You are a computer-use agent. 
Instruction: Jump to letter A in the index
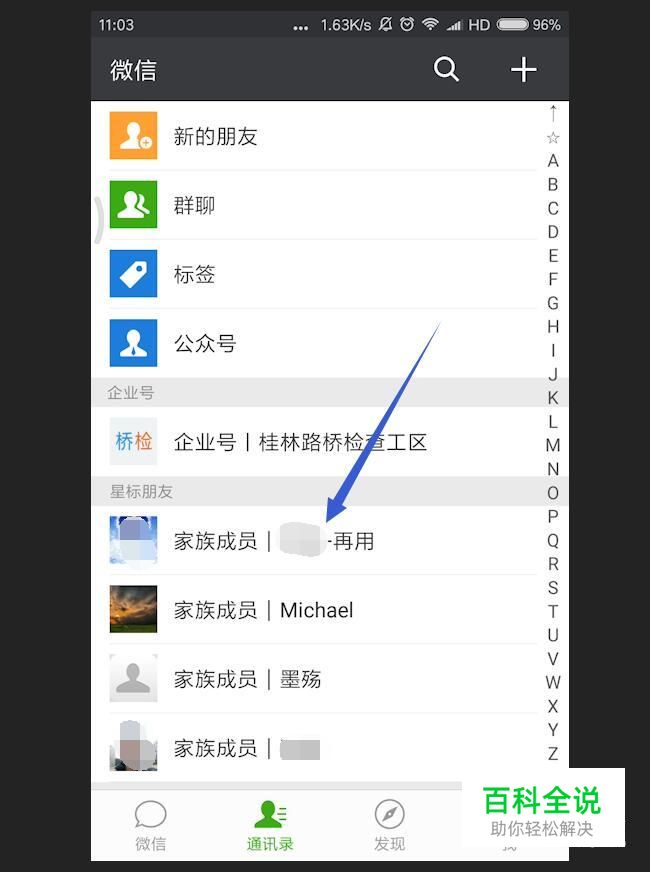coord(553,161)
